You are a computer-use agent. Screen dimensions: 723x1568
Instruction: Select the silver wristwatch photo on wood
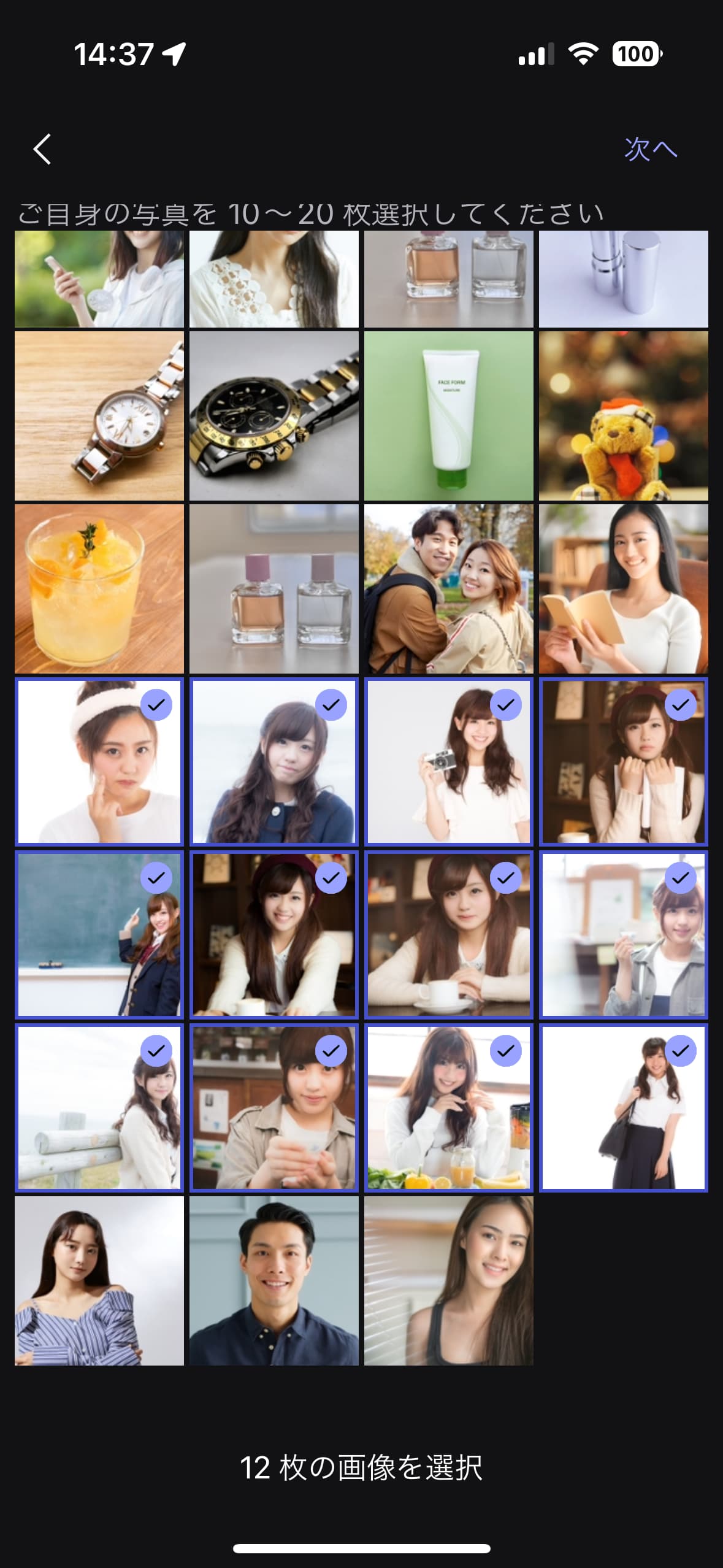point(99,416)
